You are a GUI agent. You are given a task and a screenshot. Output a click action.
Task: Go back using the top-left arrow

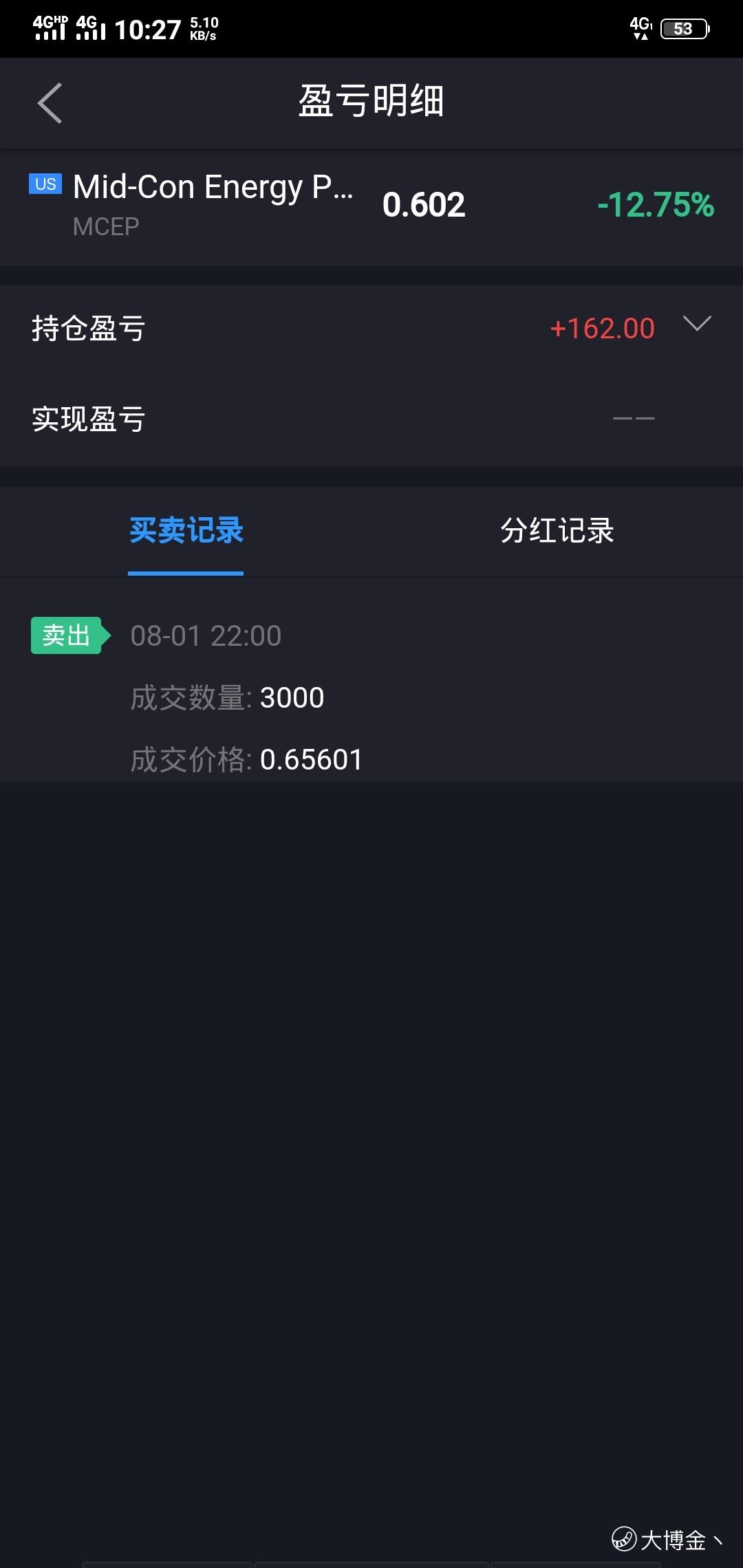[50, 103]
